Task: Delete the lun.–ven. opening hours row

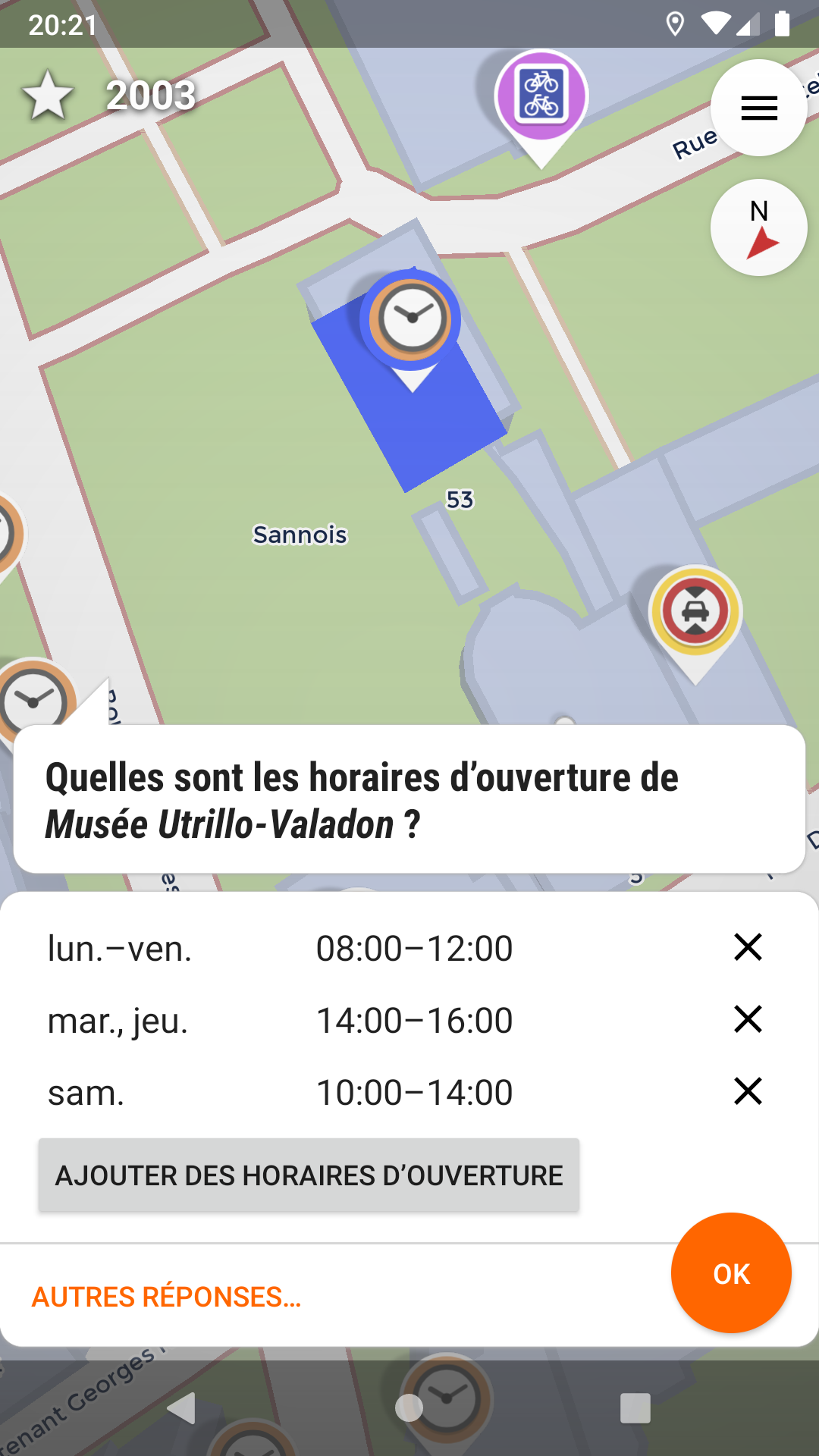Action: pyautogui.click(x=748, y=947)
